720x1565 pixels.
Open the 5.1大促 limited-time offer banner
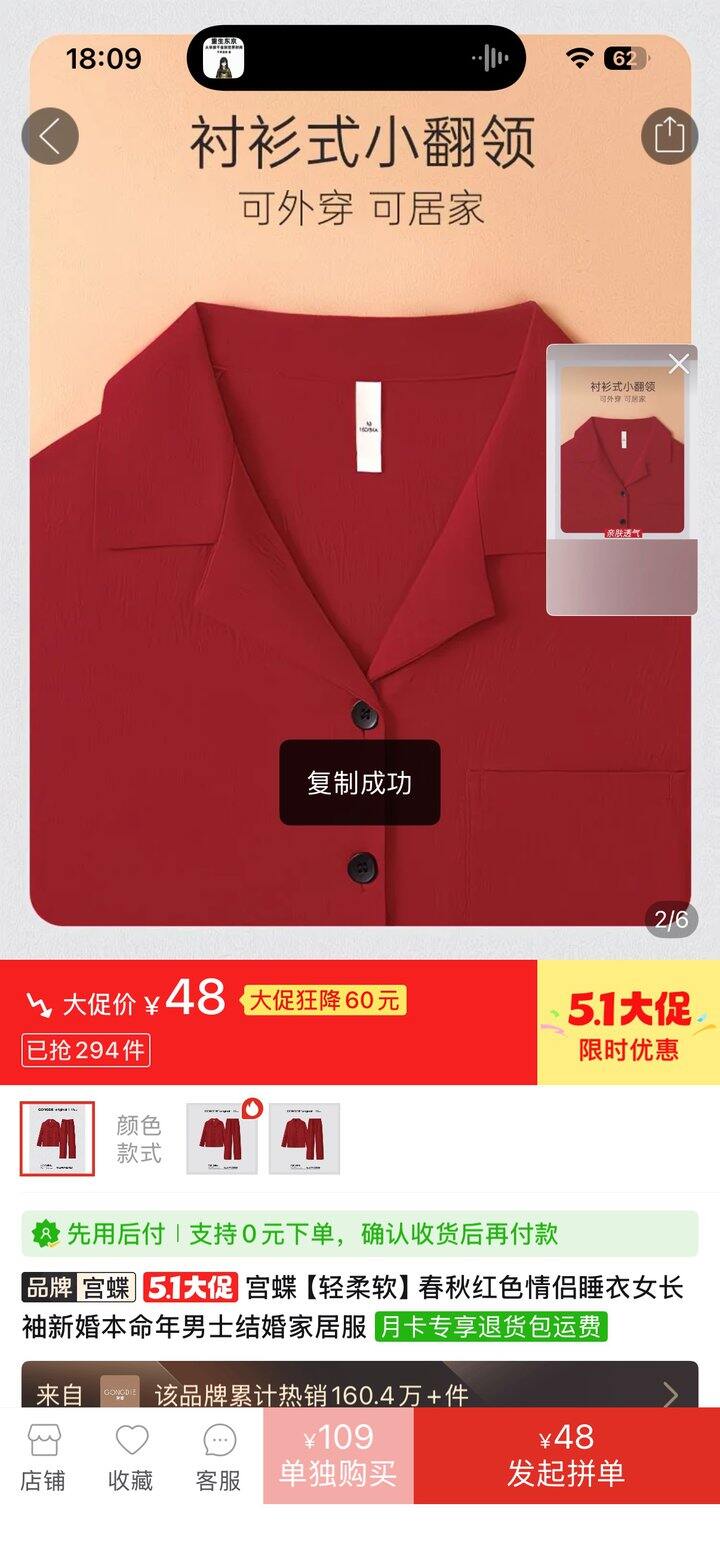click(x=628, y=1023)
